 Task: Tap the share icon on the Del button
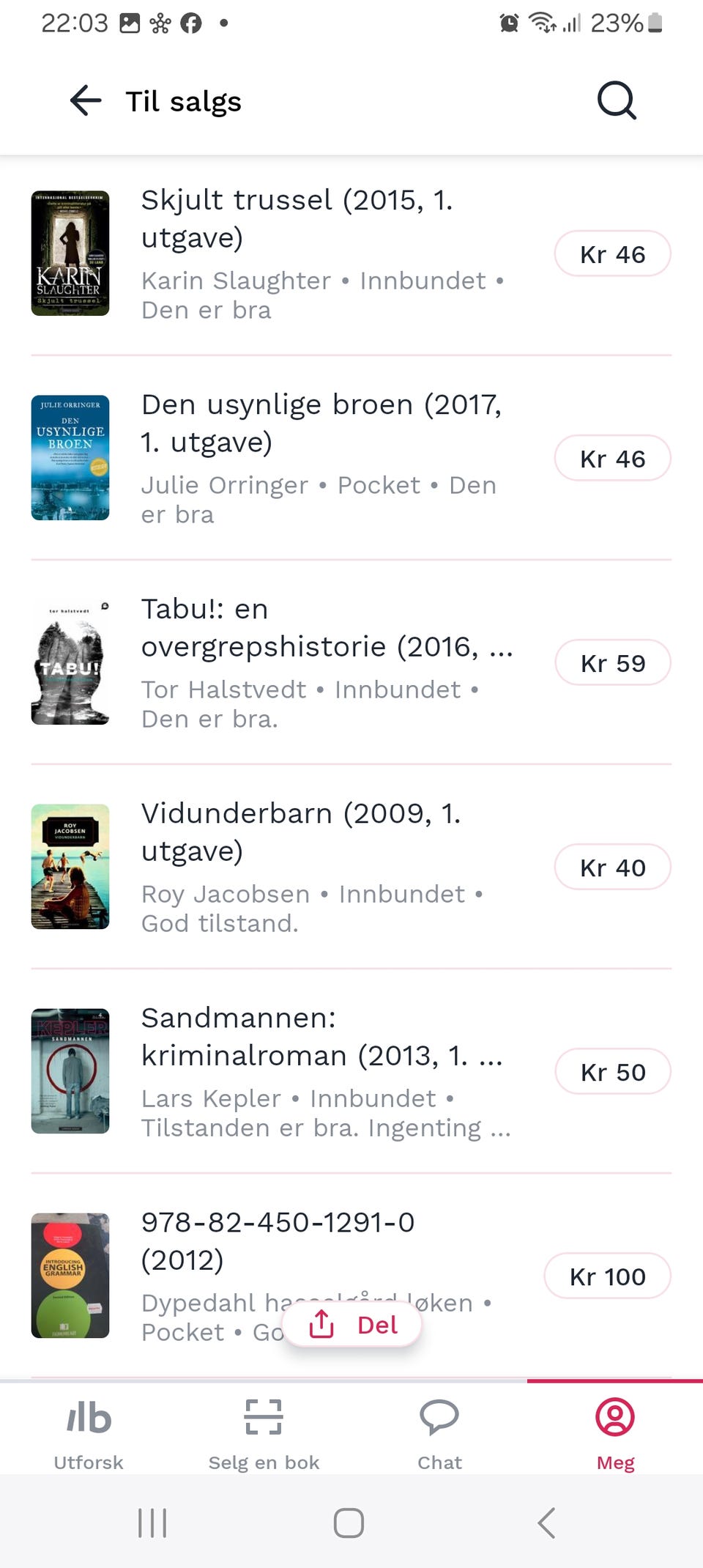coord(320,1325)
